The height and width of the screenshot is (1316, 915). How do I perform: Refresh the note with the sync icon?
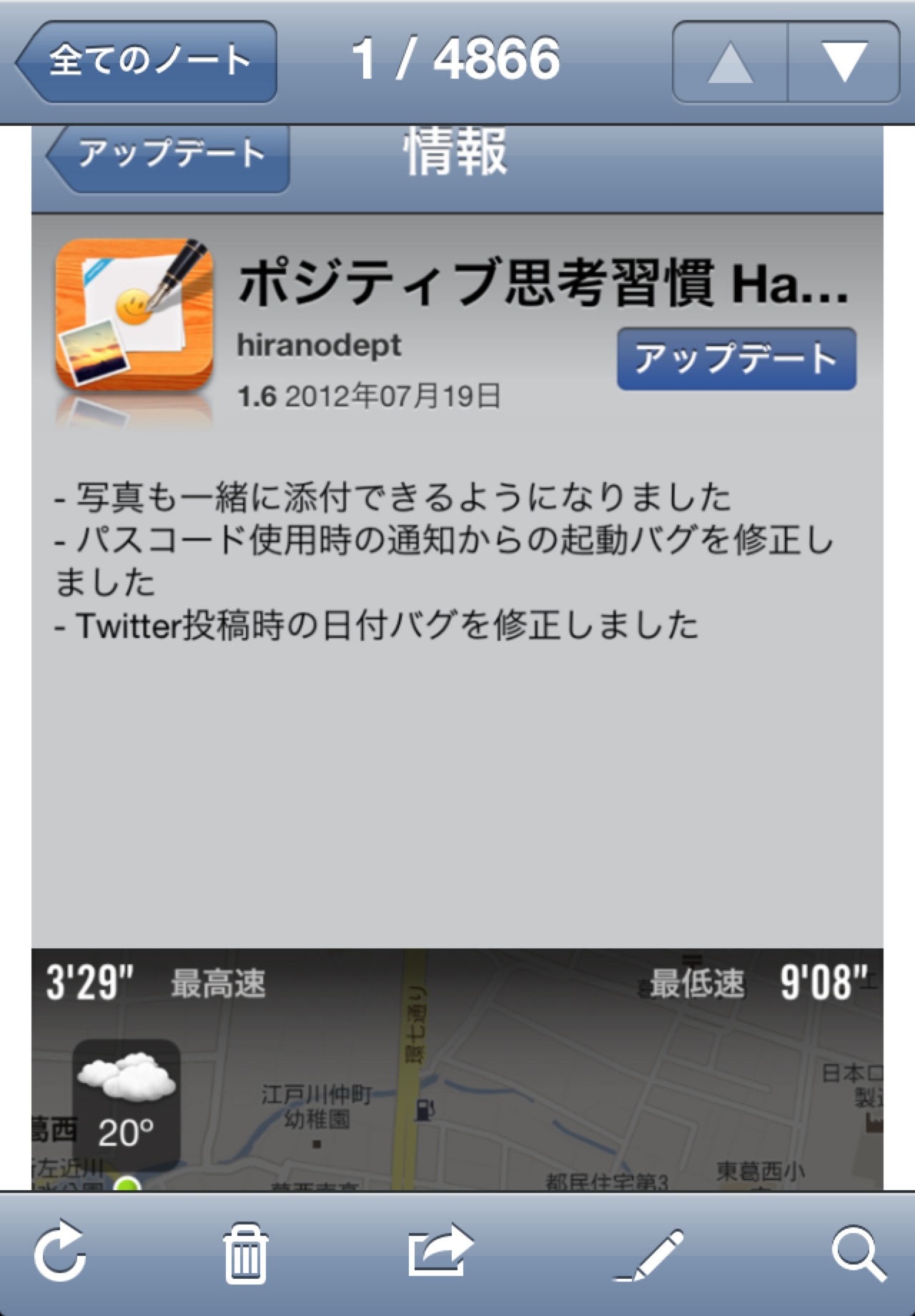coord(61,1252)
